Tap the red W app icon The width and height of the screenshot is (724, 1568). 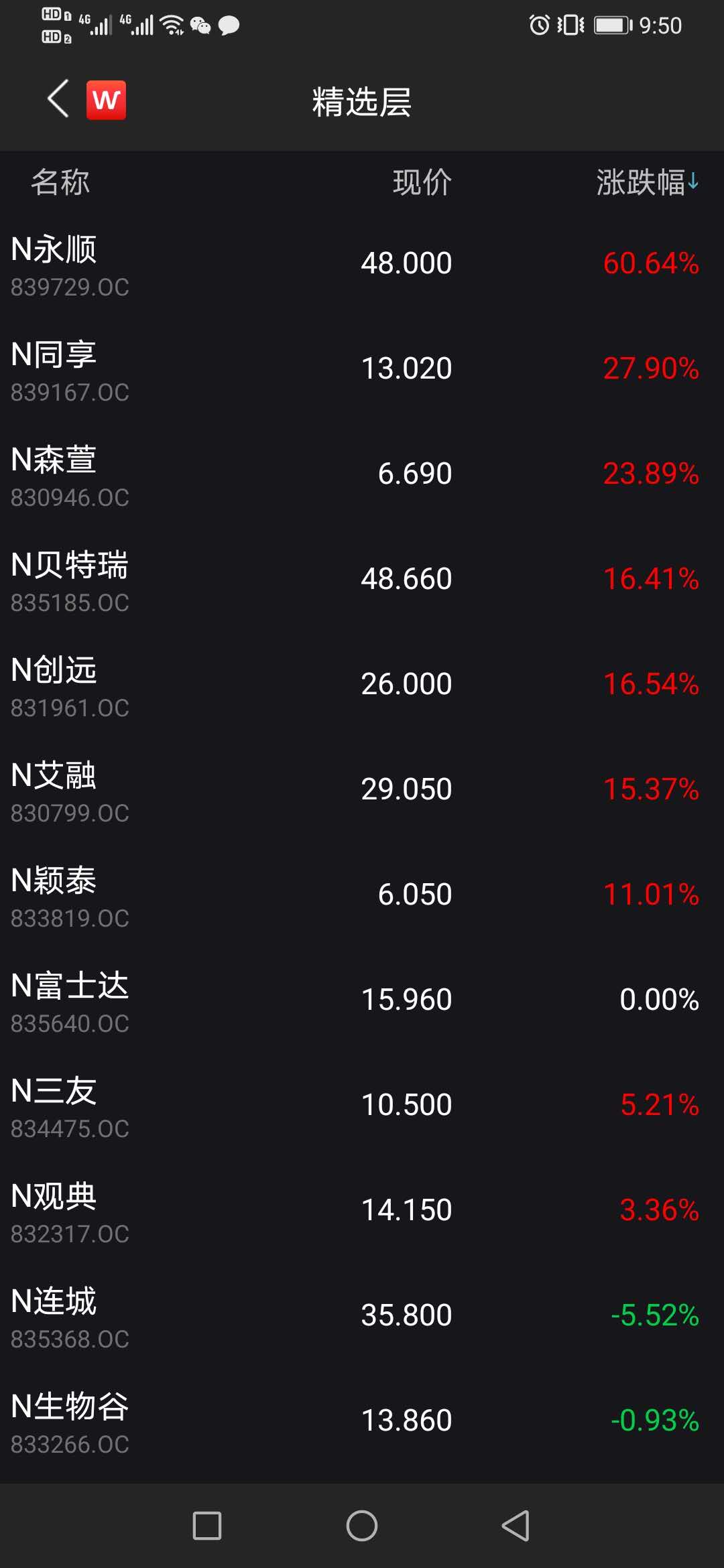point(106,101)
